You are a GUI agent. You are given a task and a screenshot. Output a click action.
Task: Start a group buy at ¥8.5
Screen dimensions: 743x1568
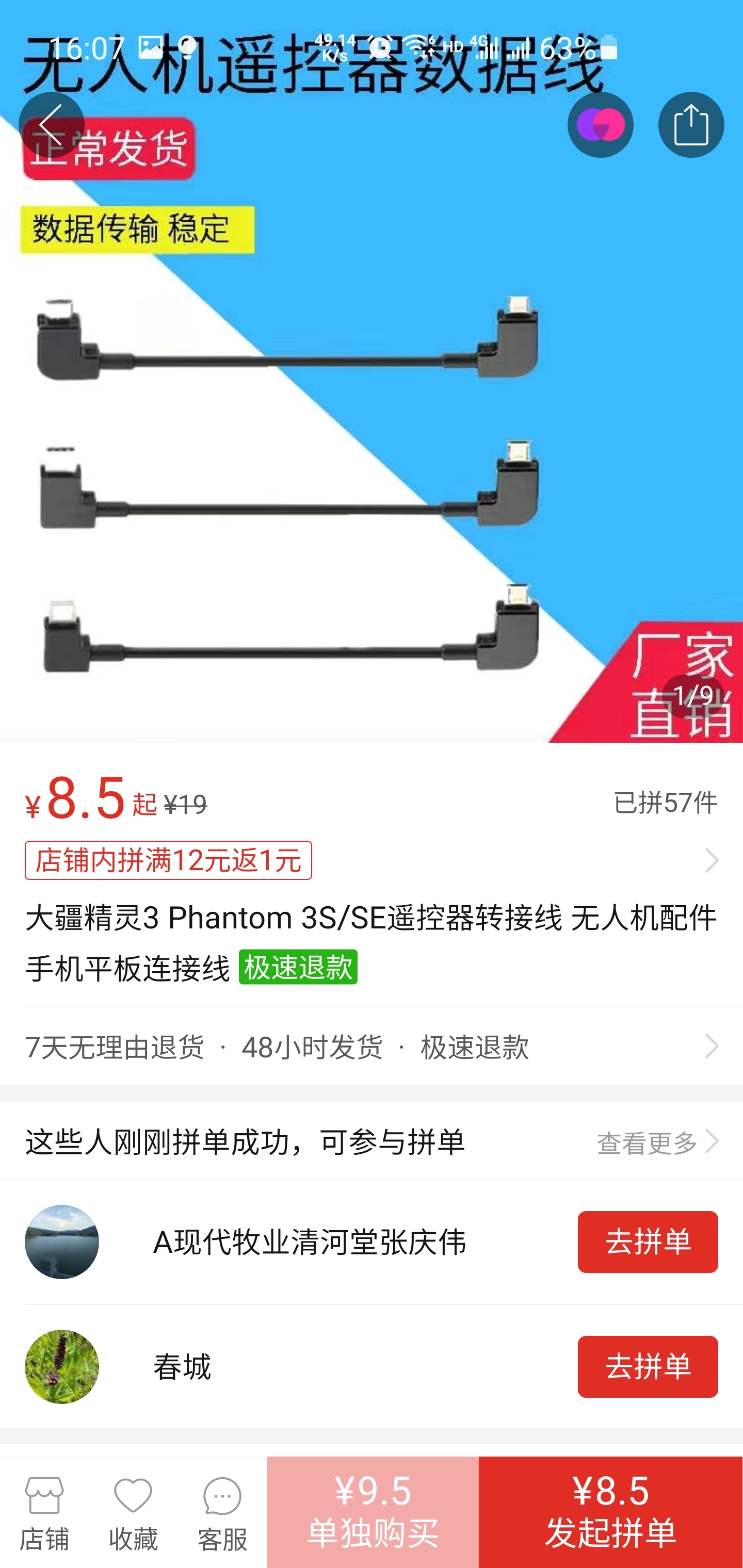610,1512
